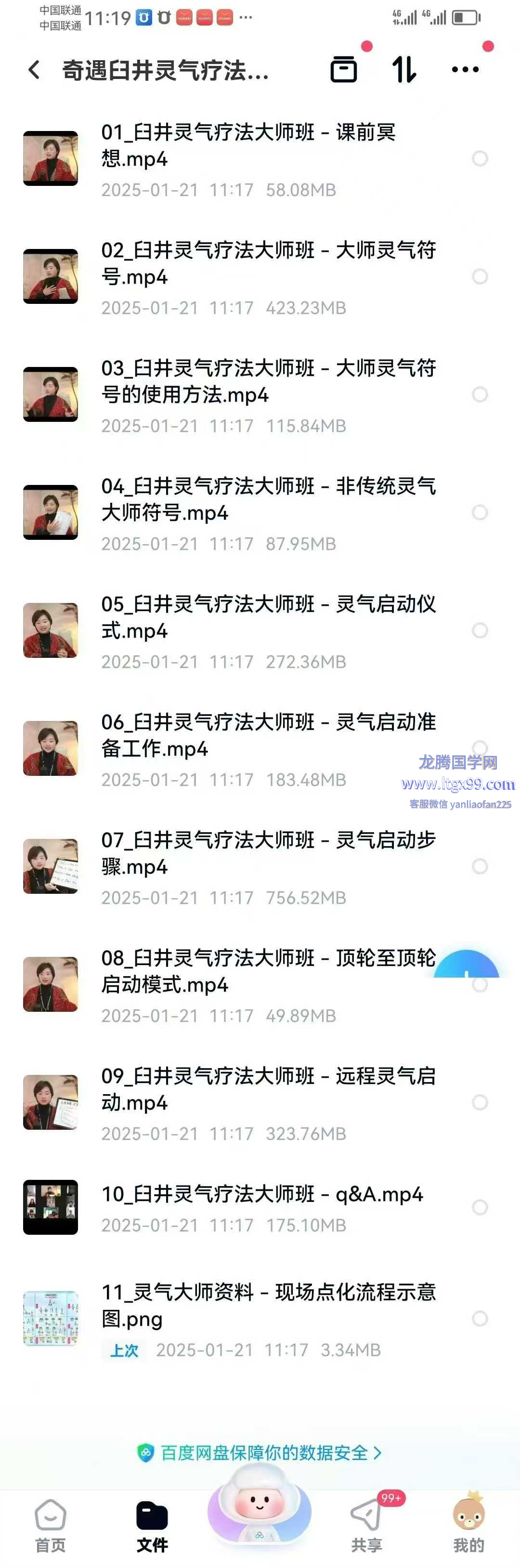Open the video 06 灵气启动准备工作.mp4
The image size is (520, 1568).
coord(268,735)
